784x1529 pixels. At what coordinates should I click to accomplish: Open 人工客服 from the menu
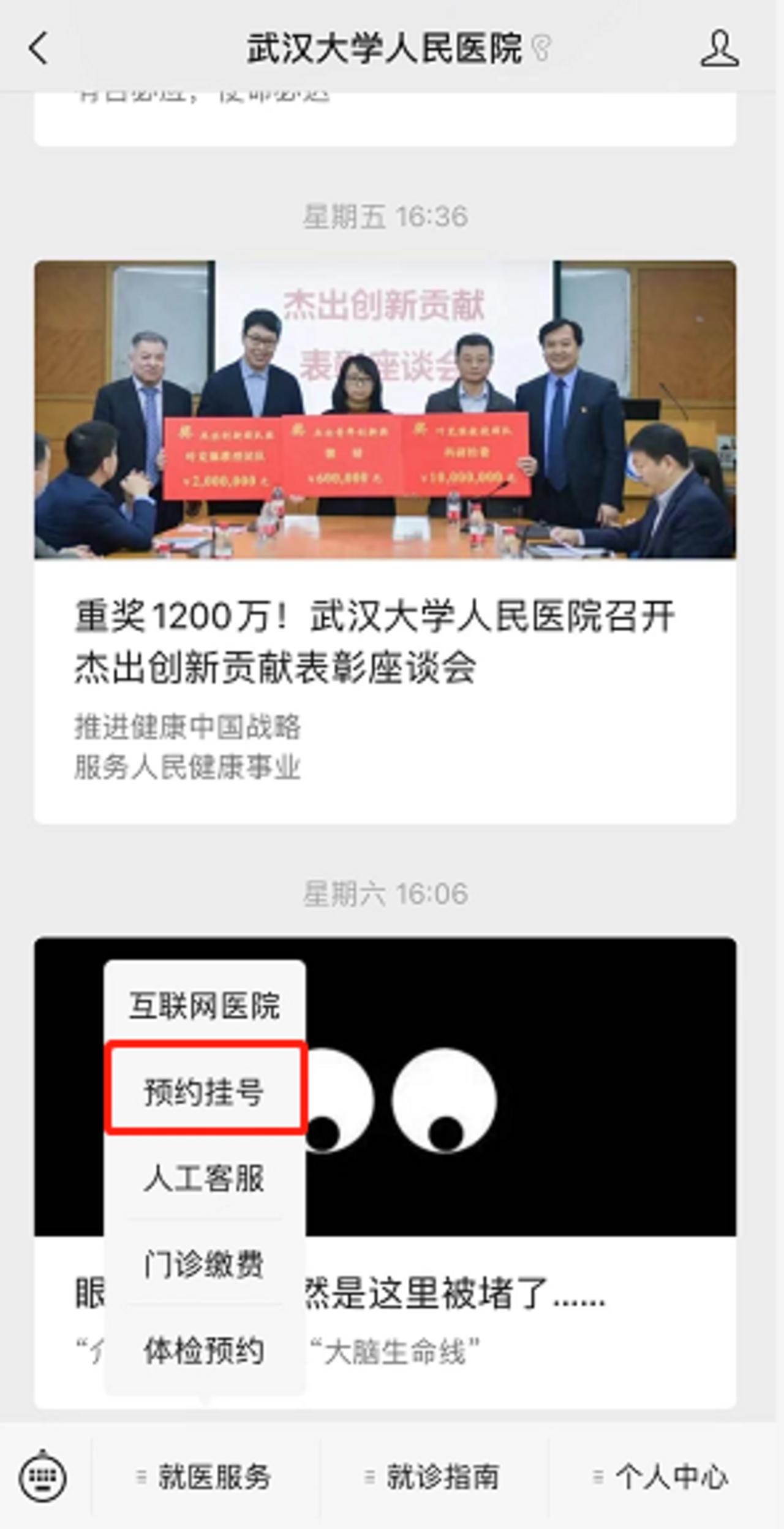205,1177
